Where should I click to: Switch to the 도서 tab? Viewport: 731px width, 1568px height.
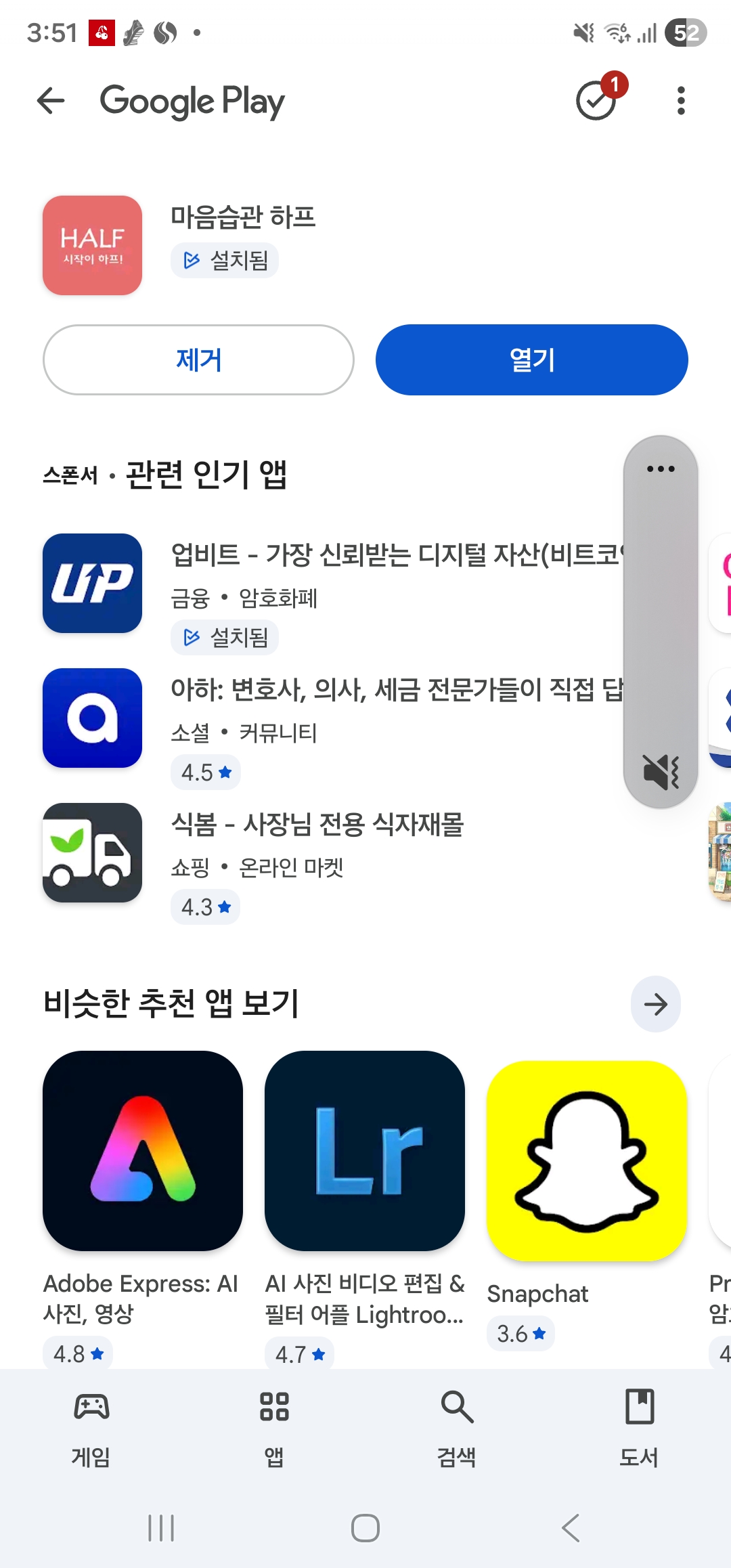pyautogui.click(x=639, y=1427)
